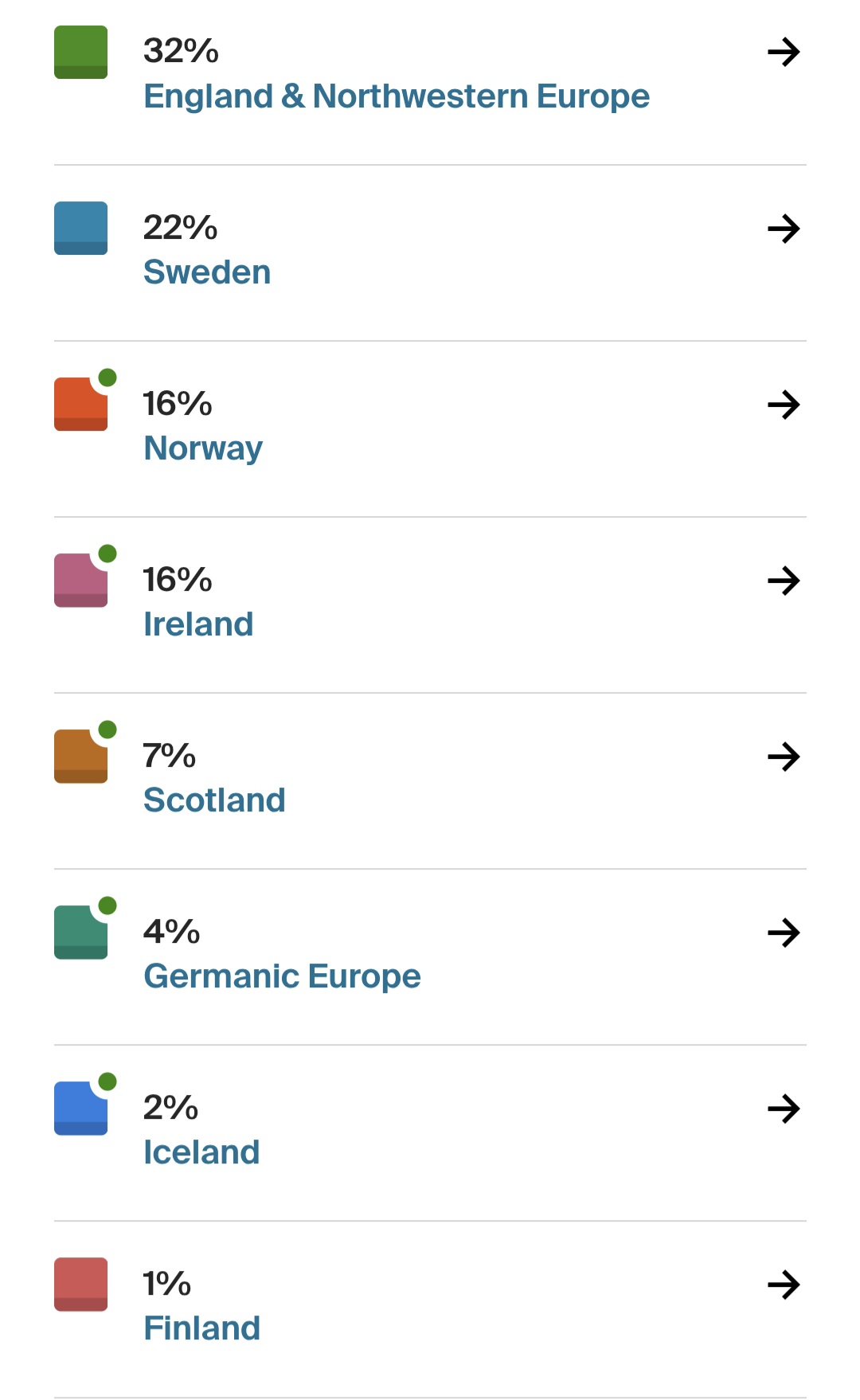
Task: Tap the Iceland 2% row
Action: point(430,1133)
